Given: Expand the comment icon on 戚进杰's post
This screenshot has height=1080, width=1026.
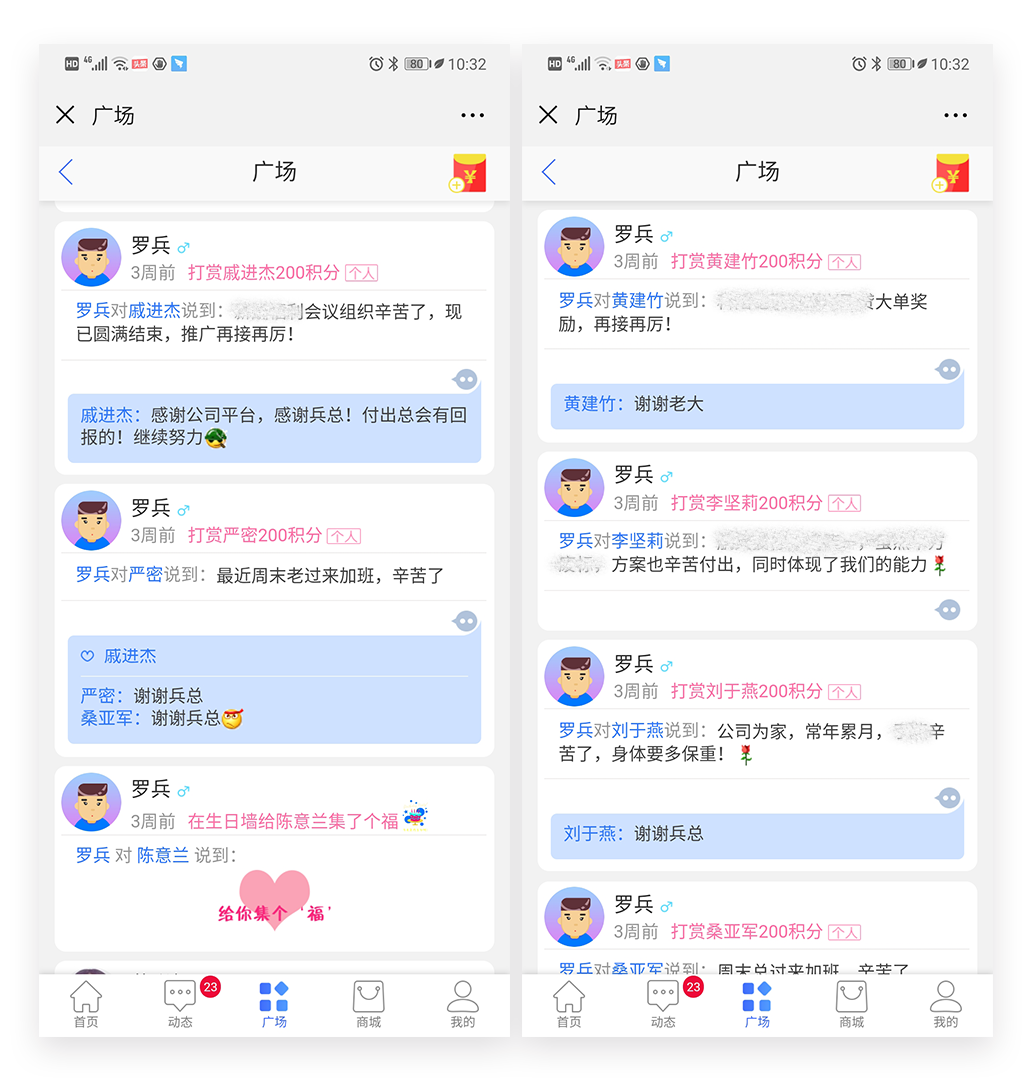Looking at the screenshot, I should (x=465, y=380).
